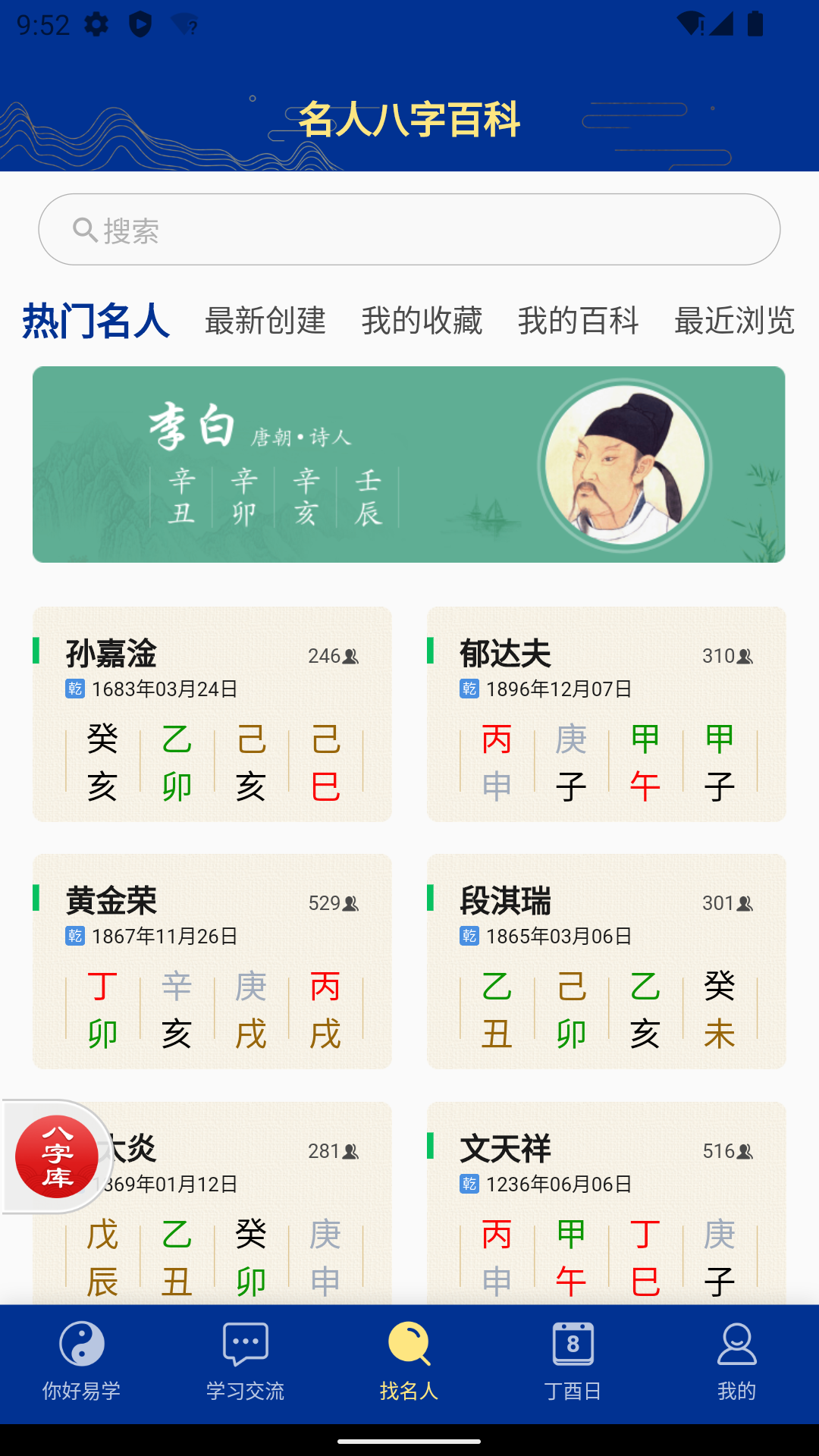
Task: Open the 我的收藏 tab
Action: (x=422, y=320)
